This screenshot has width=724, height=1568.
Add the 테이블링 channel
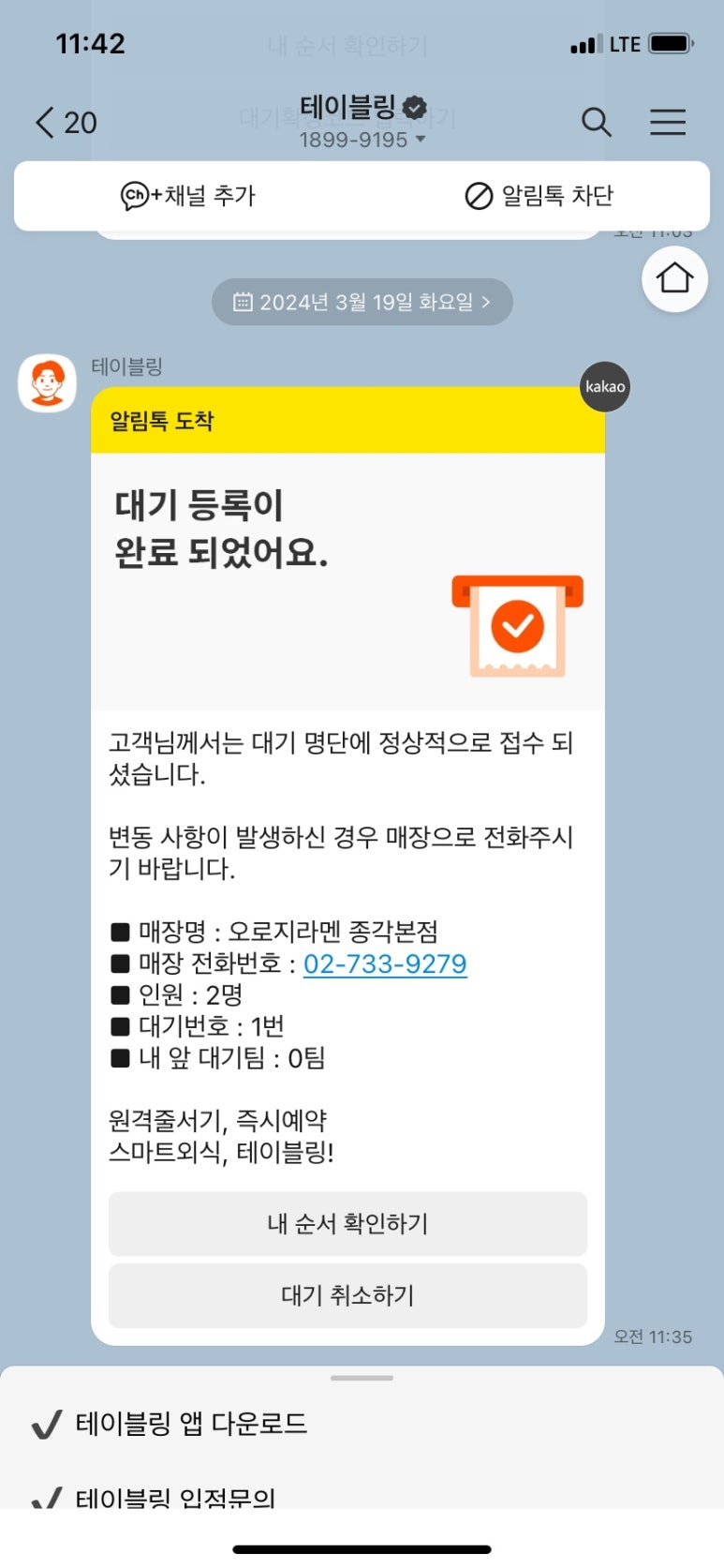click(x=188, y=196)
